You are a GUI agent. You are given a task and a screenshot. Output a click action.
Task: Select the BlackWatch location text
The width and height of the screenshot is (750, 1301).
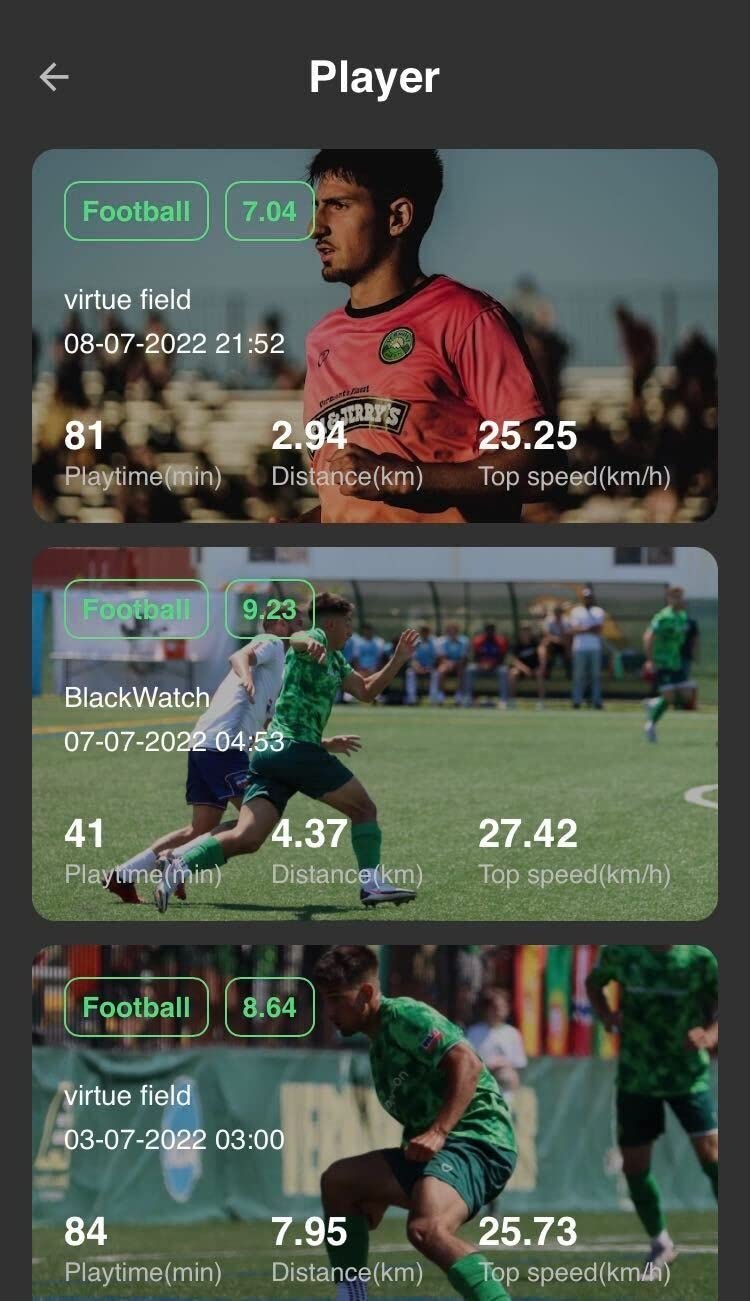[x=136, y=698]
